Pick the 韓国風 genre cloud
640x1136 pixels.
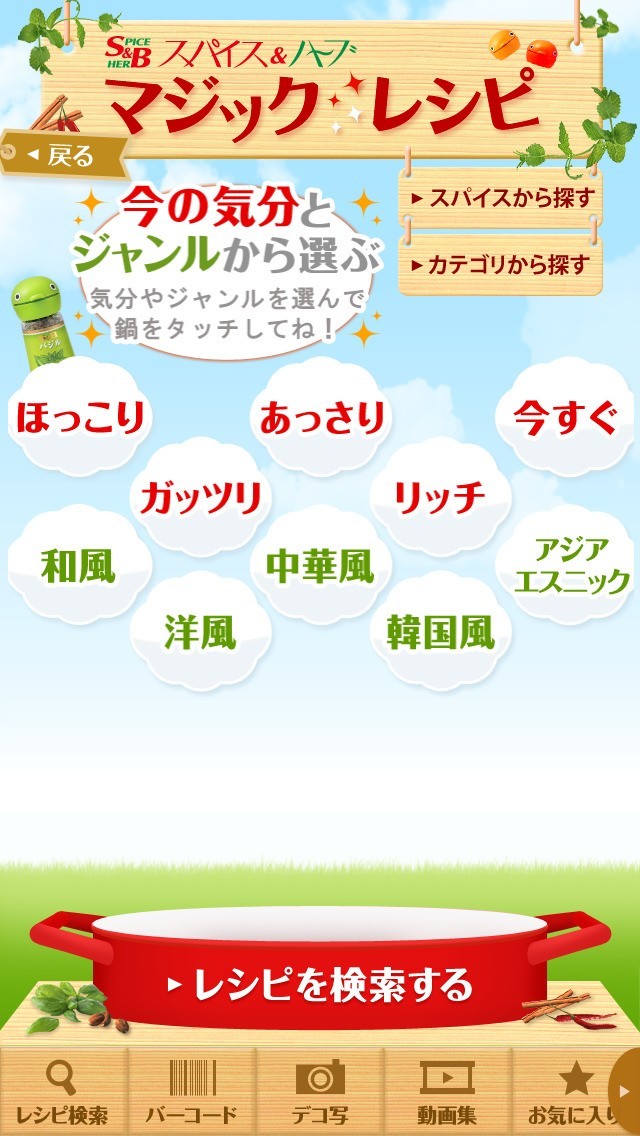coord(440,632)
